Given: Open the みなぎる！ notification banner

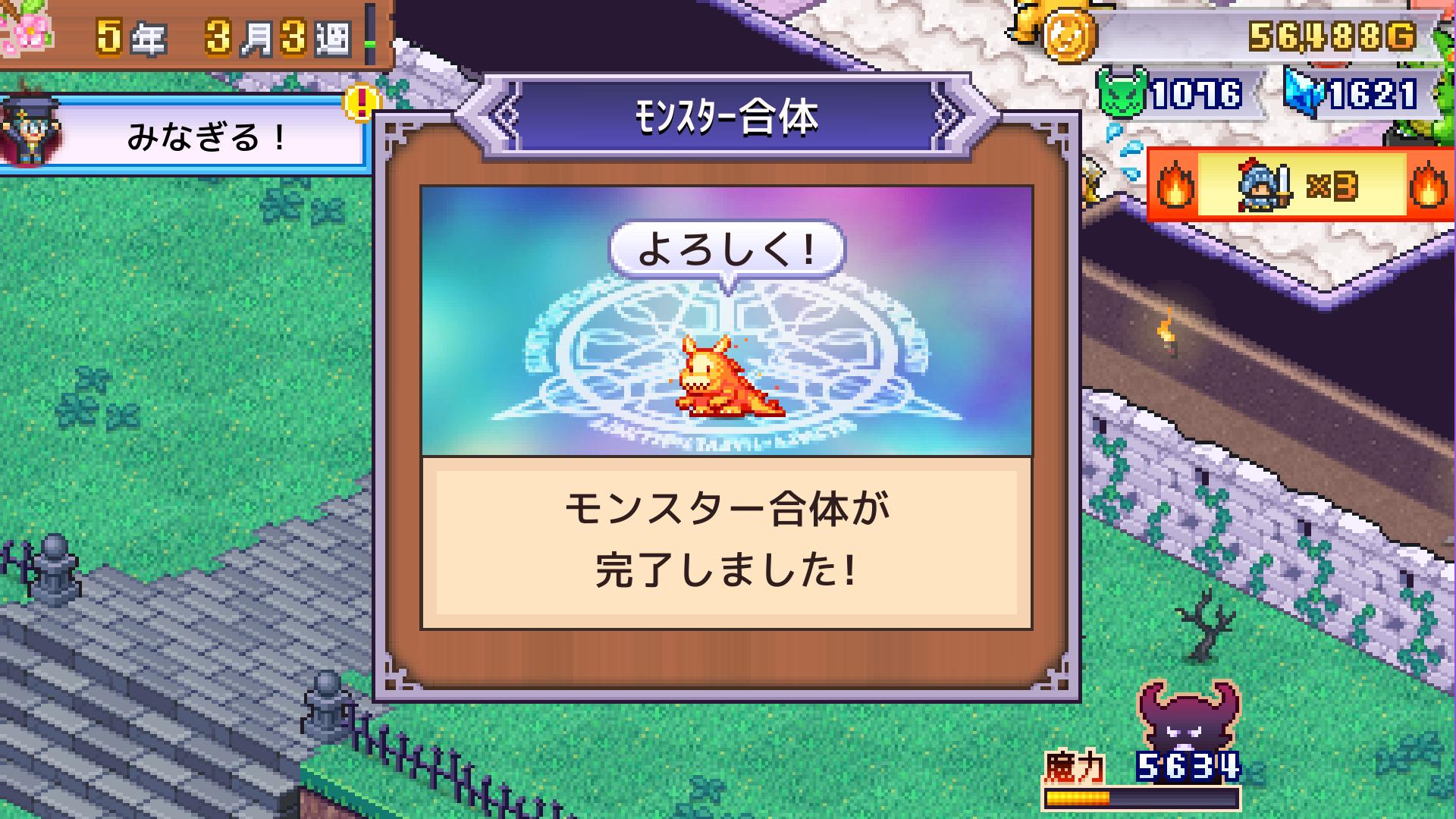Looking at the screenshot, I should 205,137.
